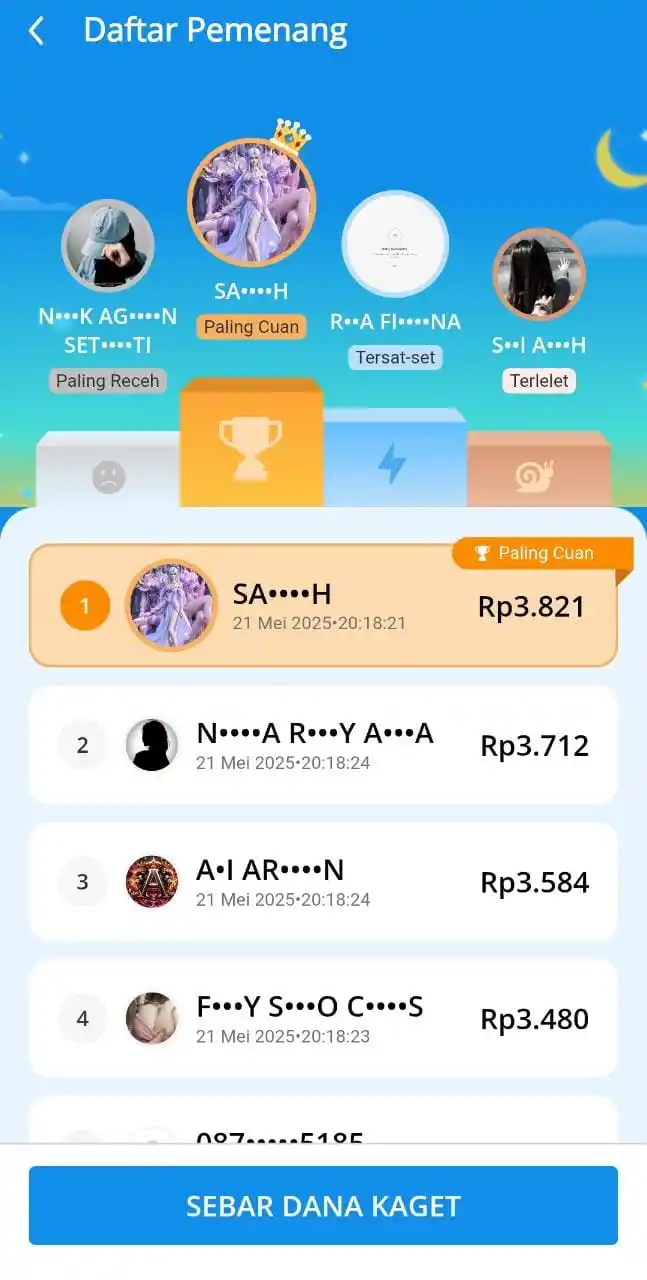Tap the SEBAR DANA KAGET button

(323, 1205)
